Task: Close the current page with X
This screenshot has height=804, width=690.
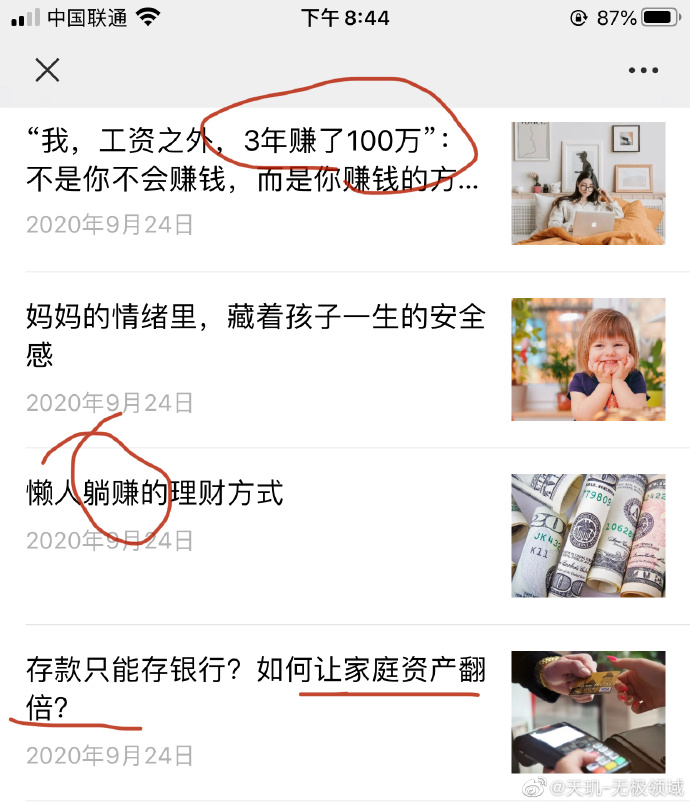Action: coord(47,70)
